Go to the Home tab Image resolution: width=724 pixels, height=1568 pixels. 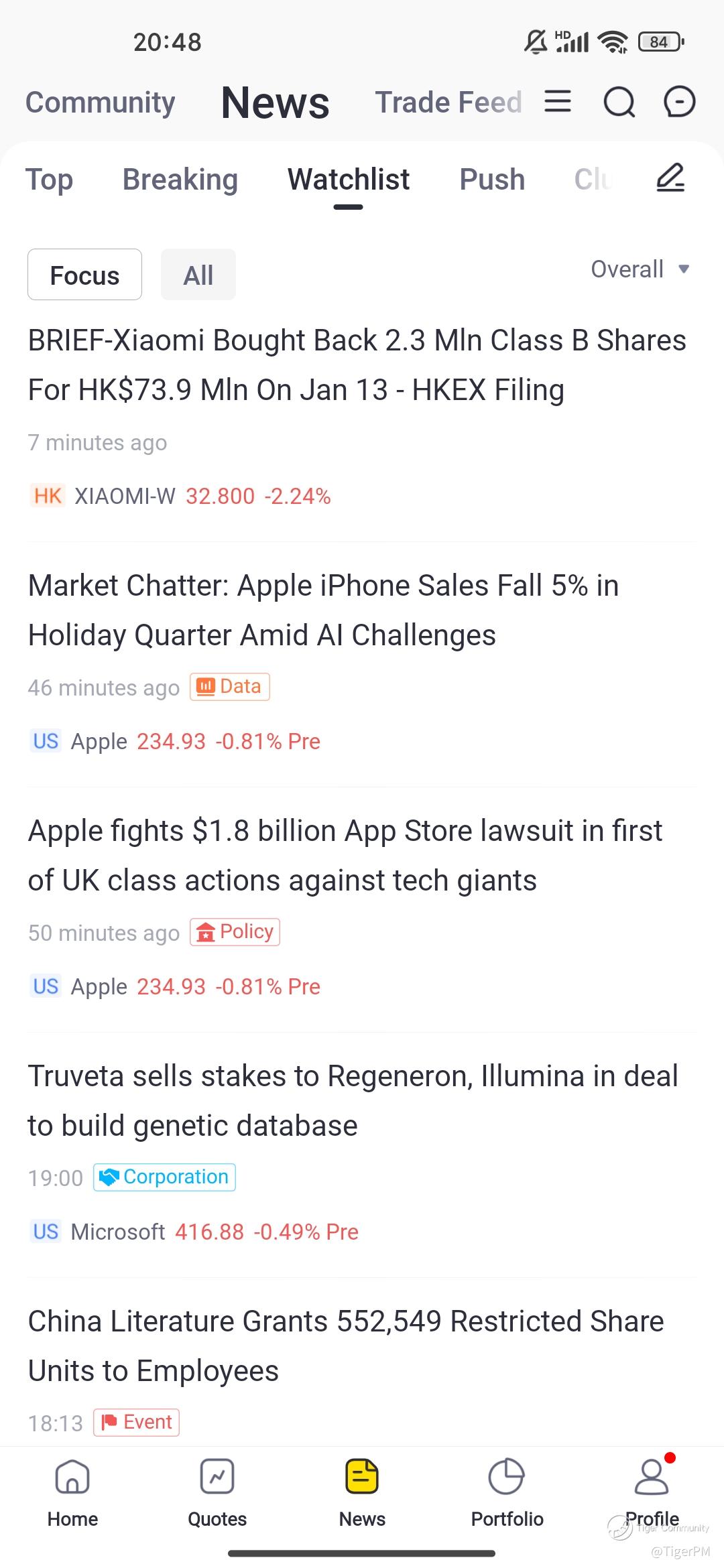[x=72, y=1494]
